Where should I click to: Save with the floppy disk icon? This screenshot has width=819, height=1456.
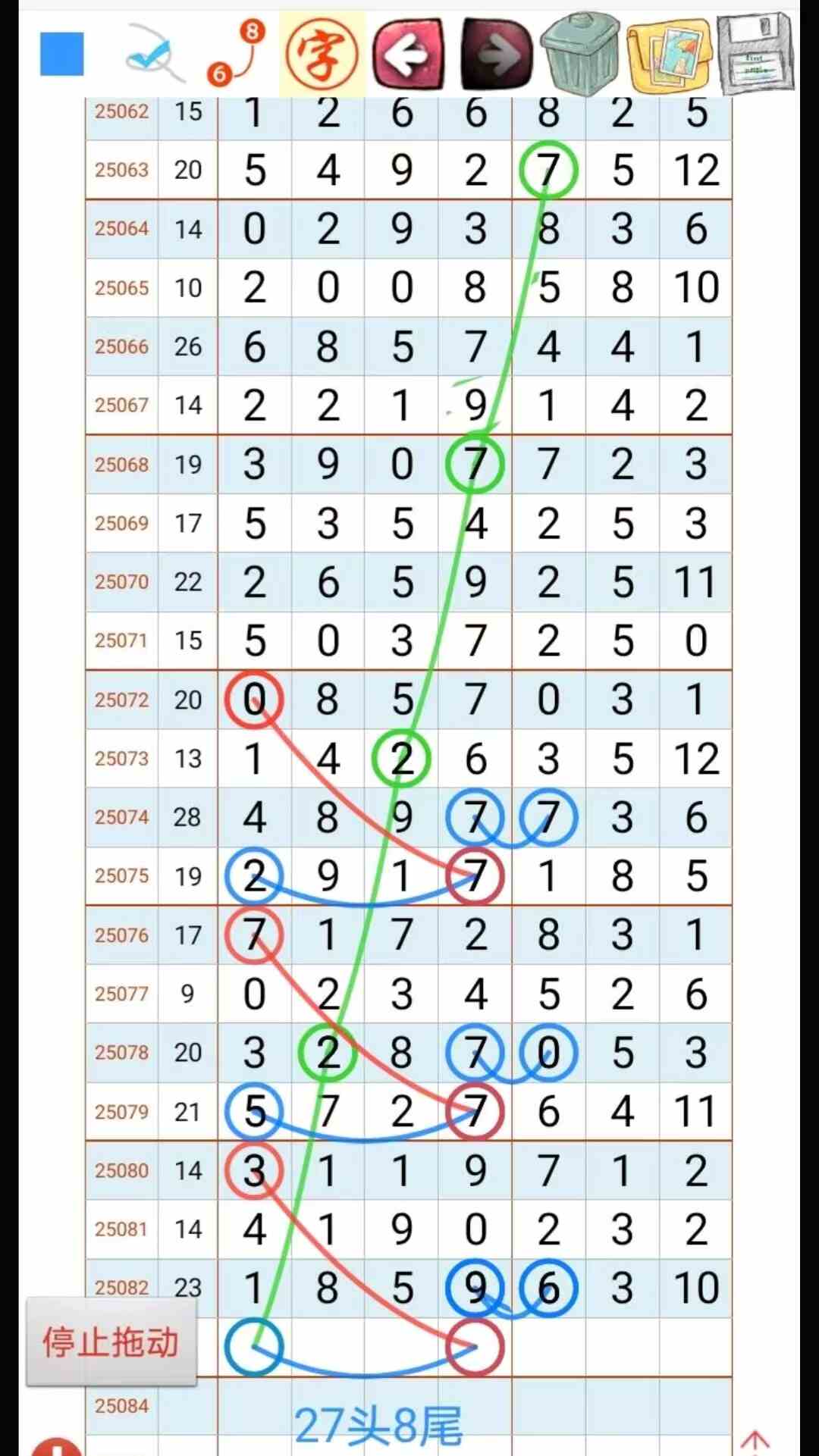(x=756, y=53)
